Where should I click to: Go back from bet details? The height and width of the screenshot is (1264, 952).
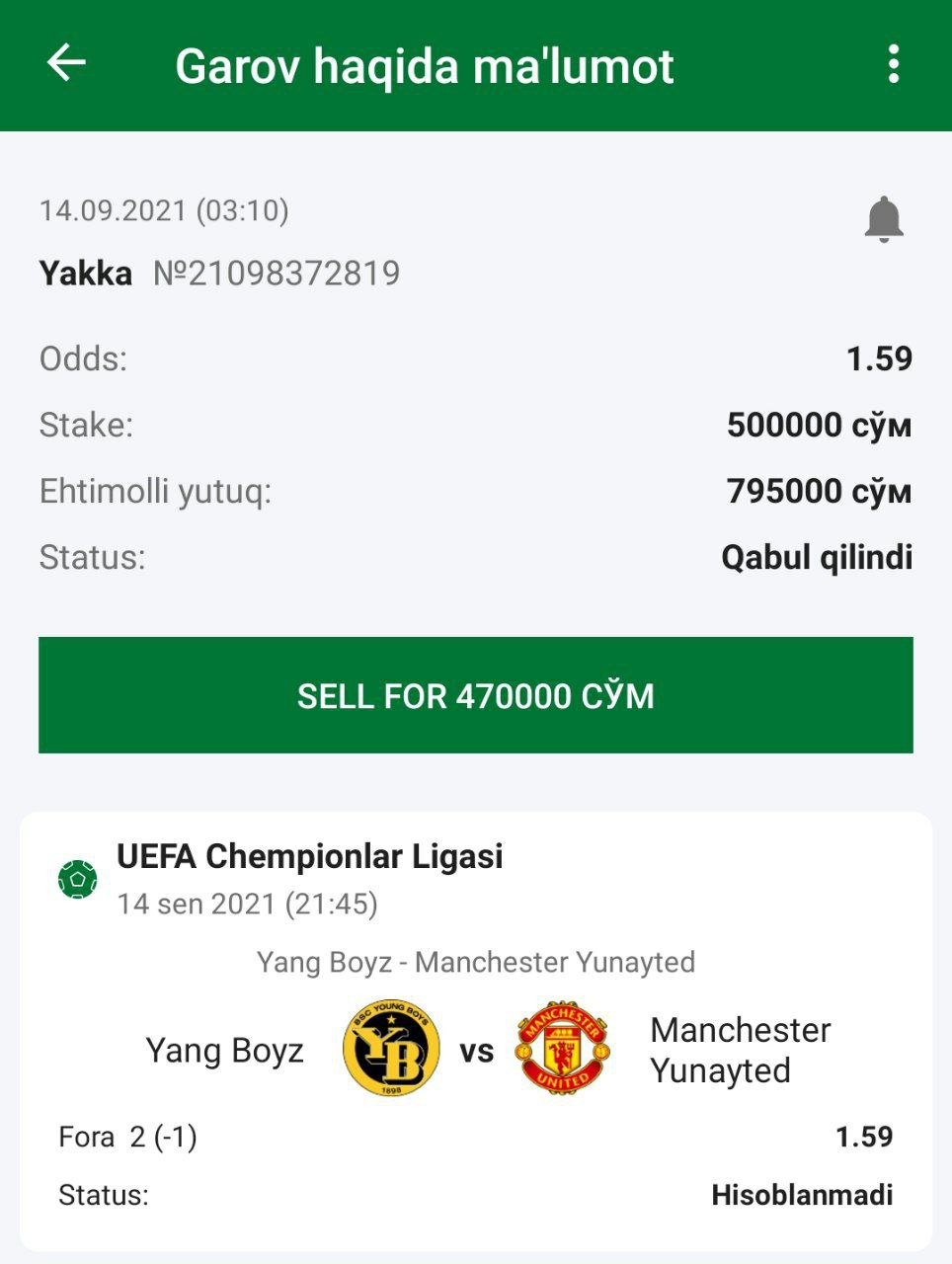(x=66, y=64)
